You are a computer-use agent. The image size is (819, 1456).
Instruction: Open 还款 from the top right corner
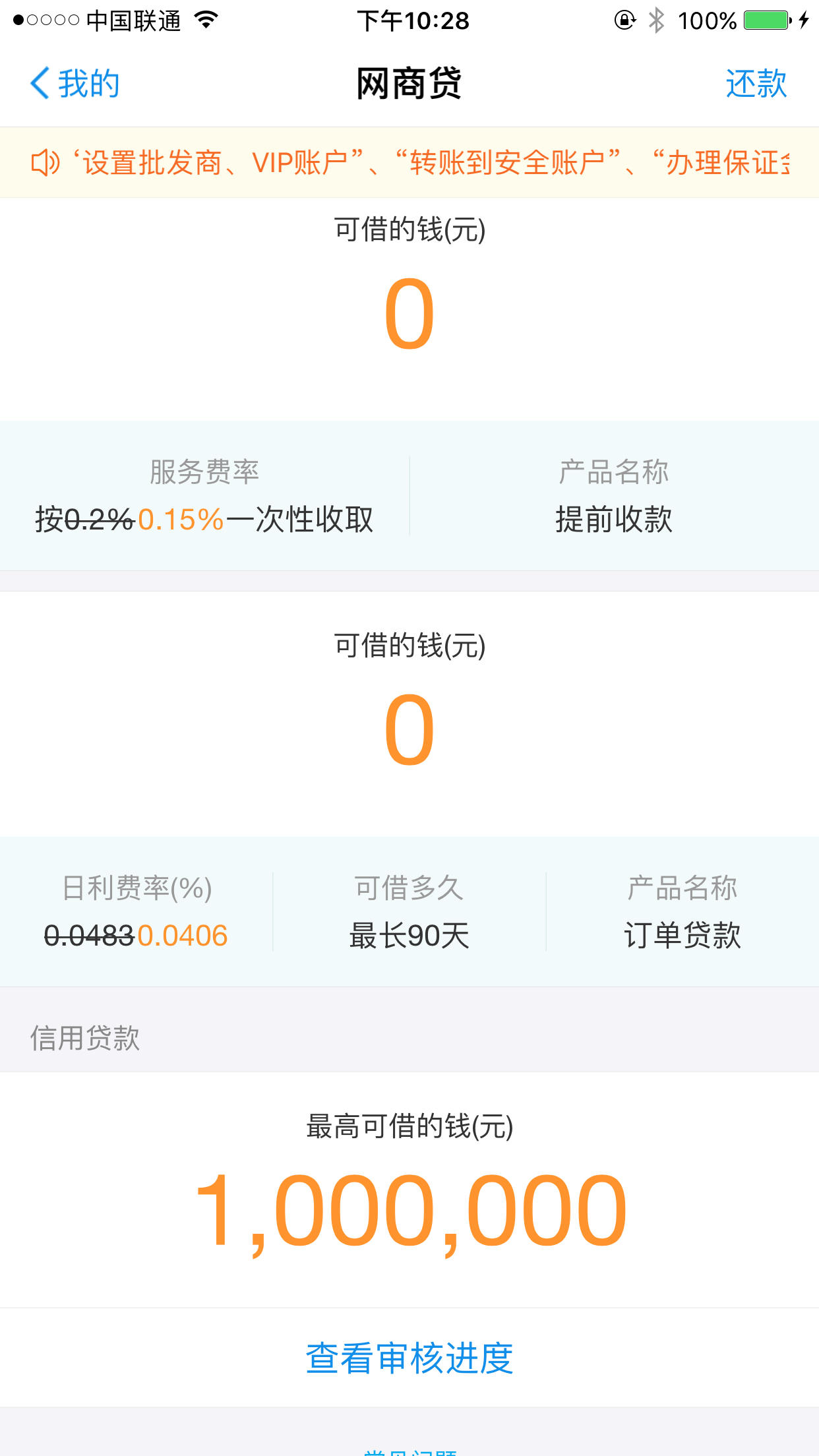tap(757, 83)
